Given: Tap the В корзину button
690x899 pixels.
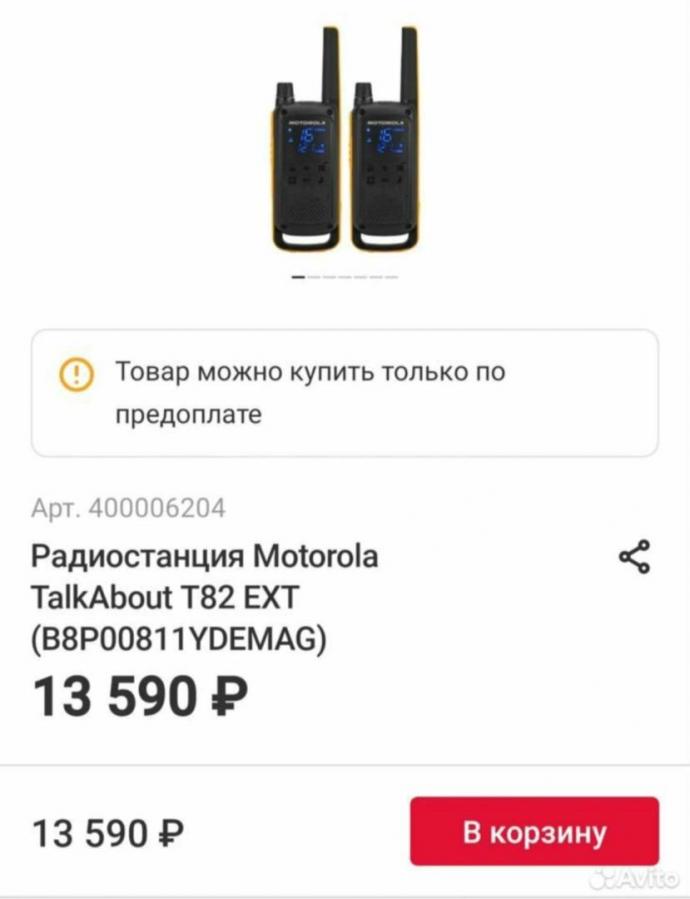Looking at the screenshot, I should click(534, 831).
